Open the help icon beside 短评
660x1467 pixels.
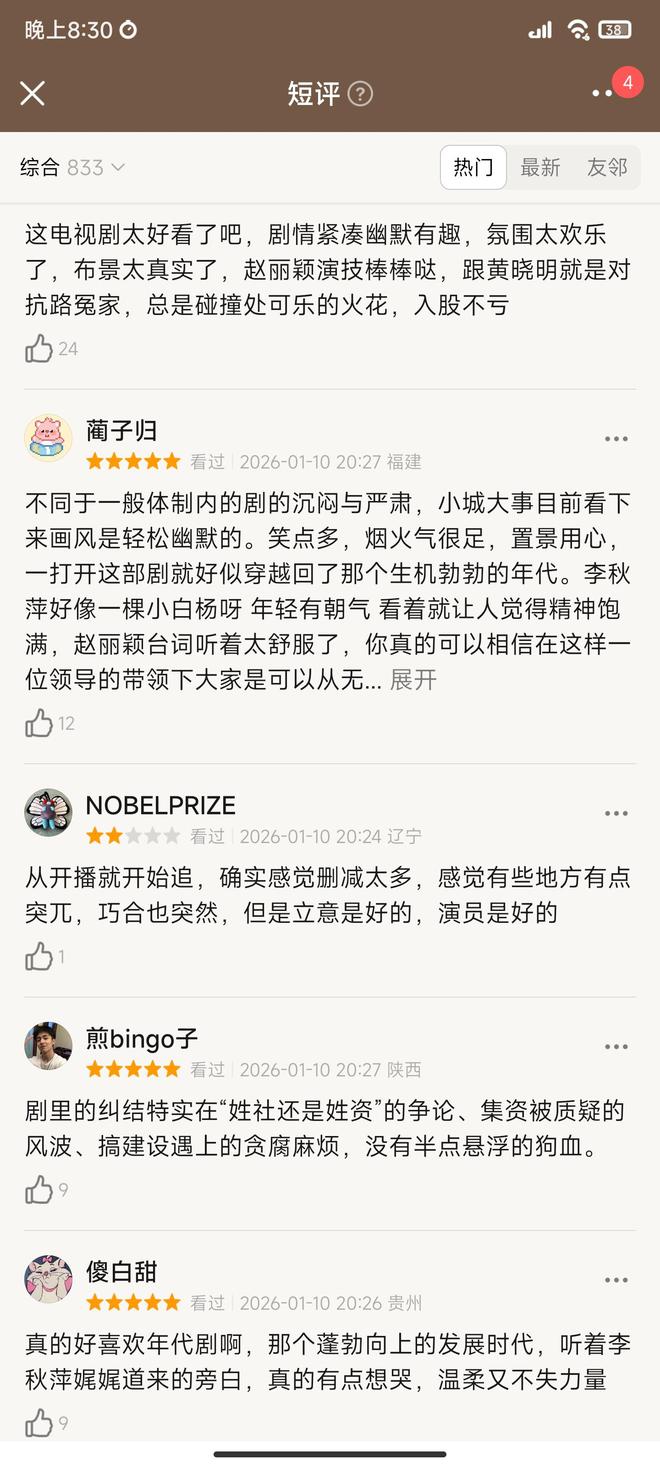point(360,94)
